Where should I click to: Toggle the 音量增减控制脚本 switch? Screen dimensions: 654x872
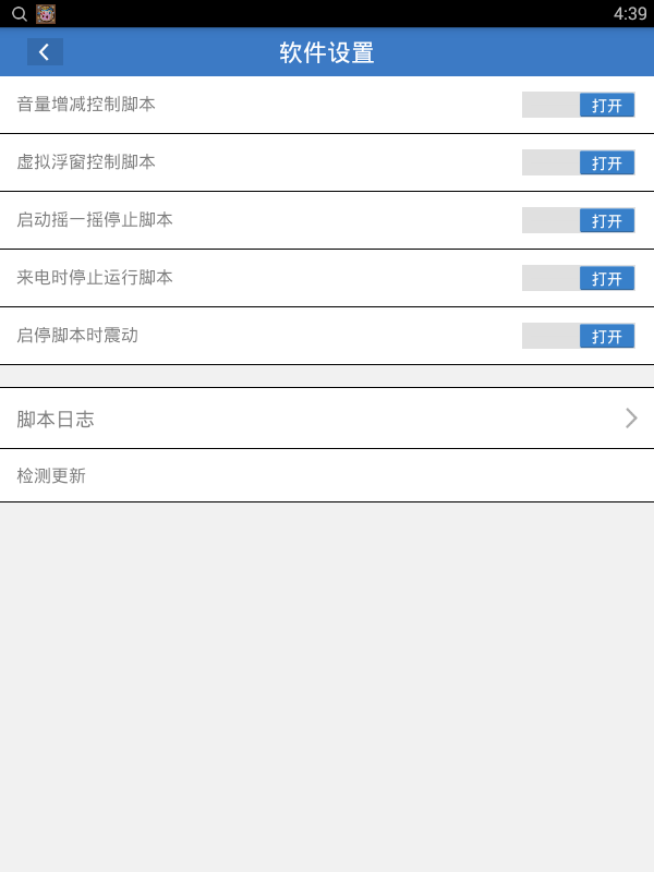tap(578, 105)
